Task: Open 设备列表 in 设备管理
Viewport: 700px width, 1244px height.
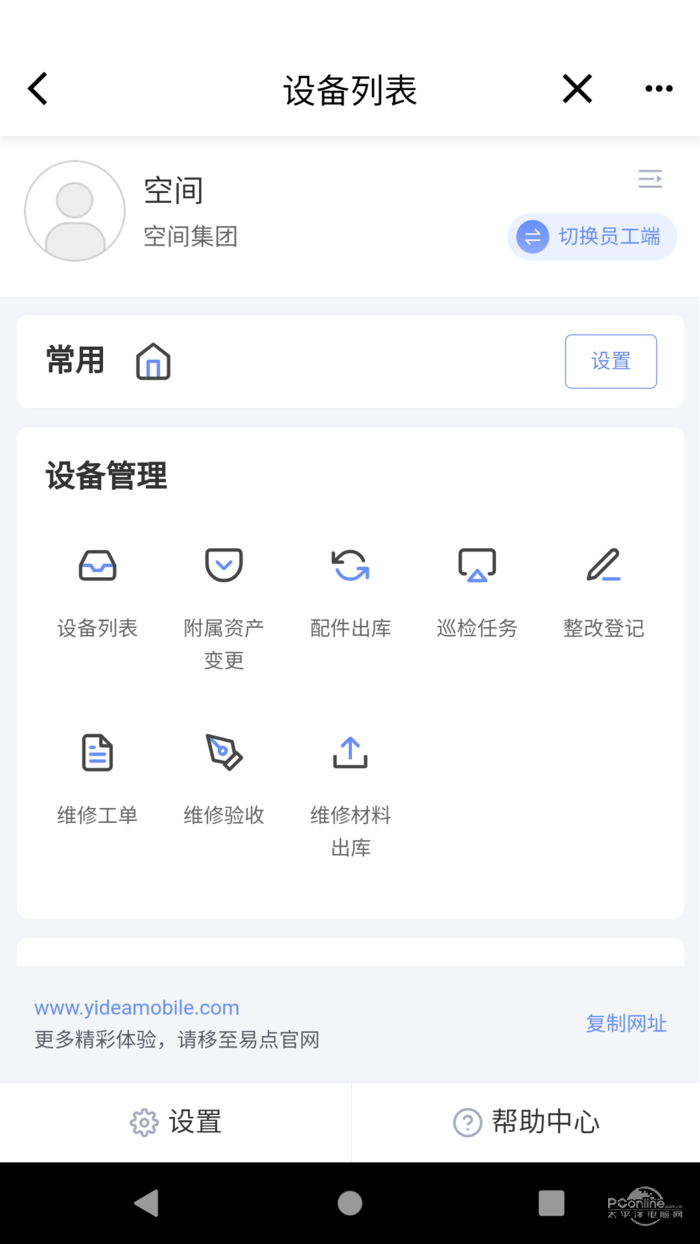Action: (97, 590)
